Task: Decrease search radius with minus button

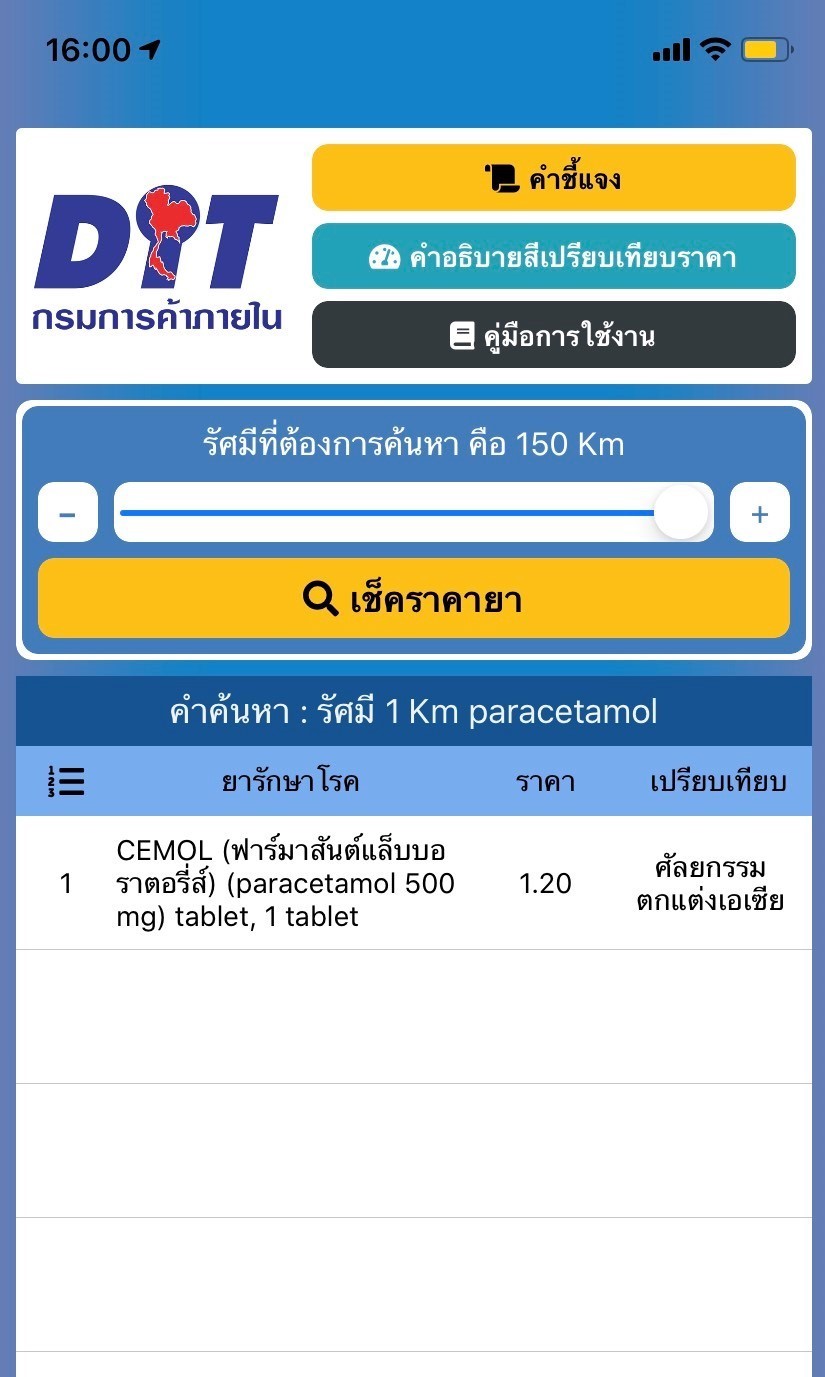Action: [x=68, y=512]
